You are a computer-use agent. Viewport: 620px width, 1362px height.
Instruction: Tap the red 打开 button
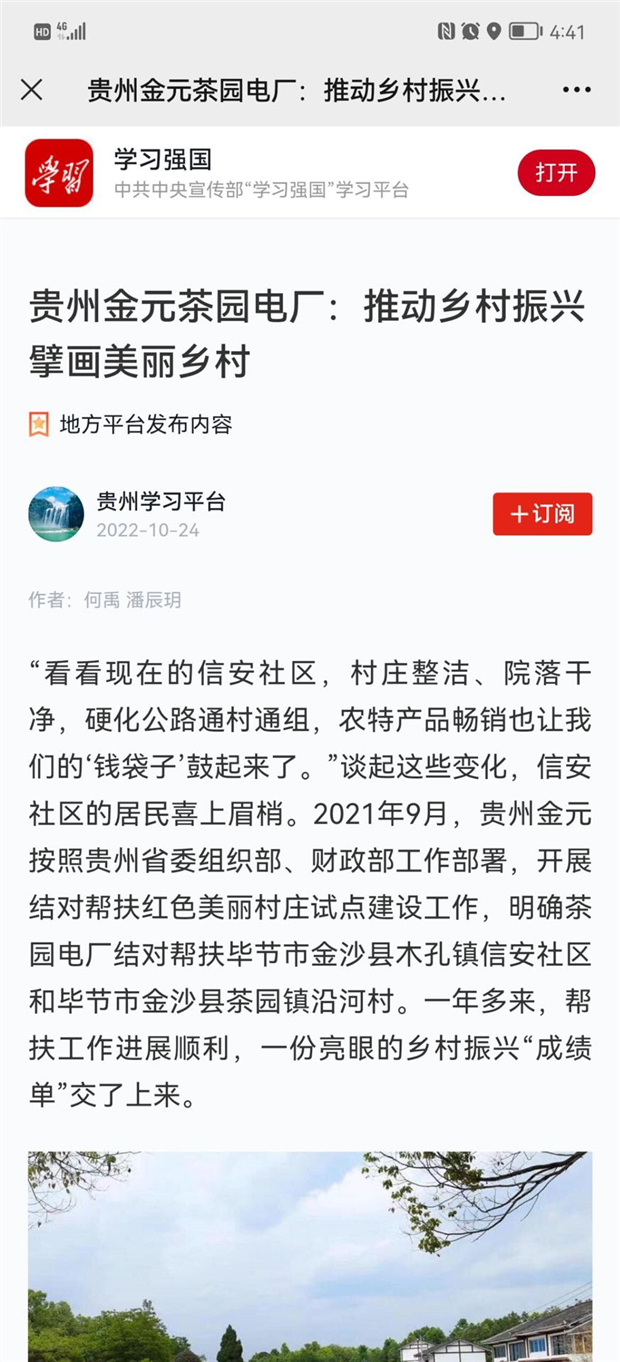[x=556, y=172]
